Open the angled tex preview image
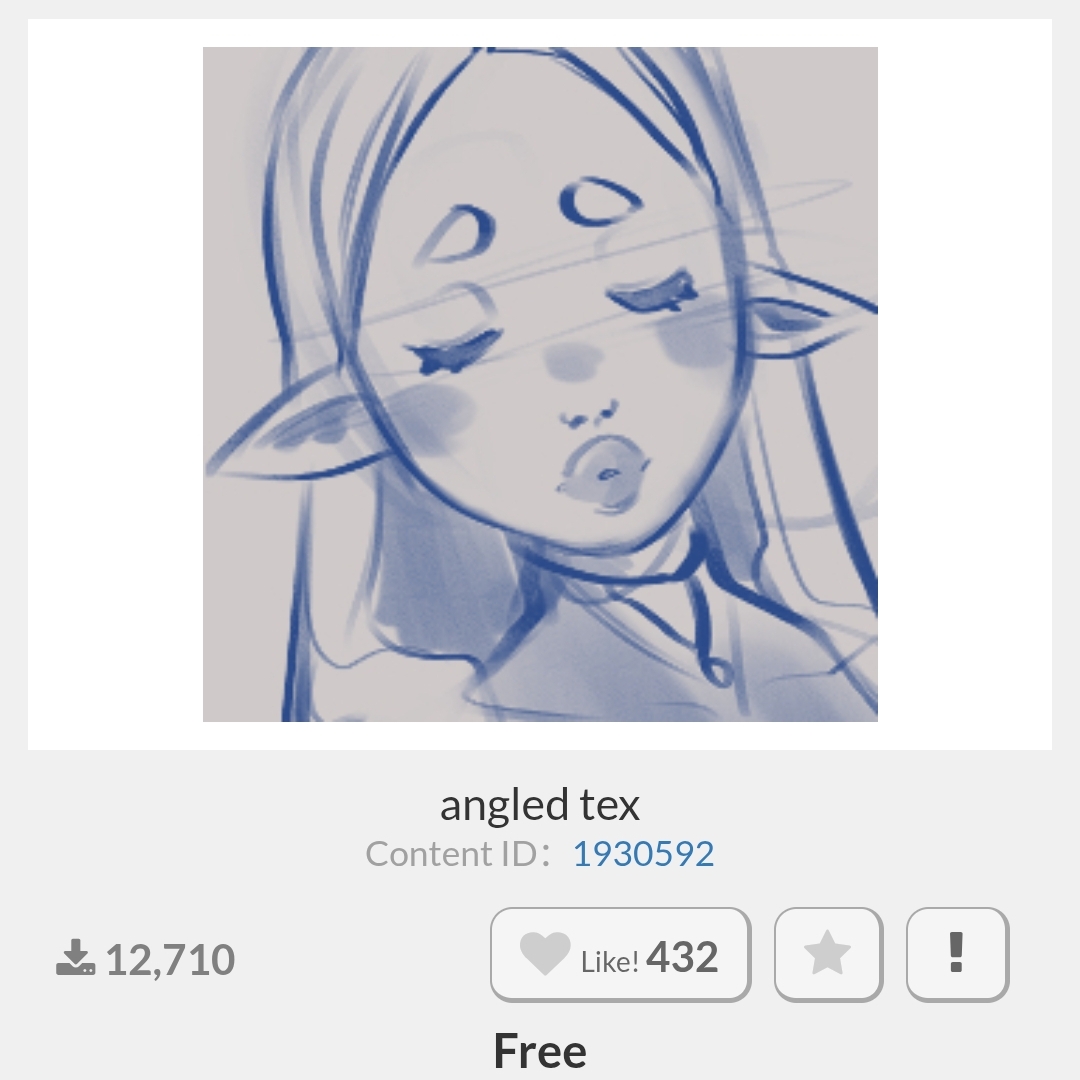1080x1080 pixels. (540, 384)
